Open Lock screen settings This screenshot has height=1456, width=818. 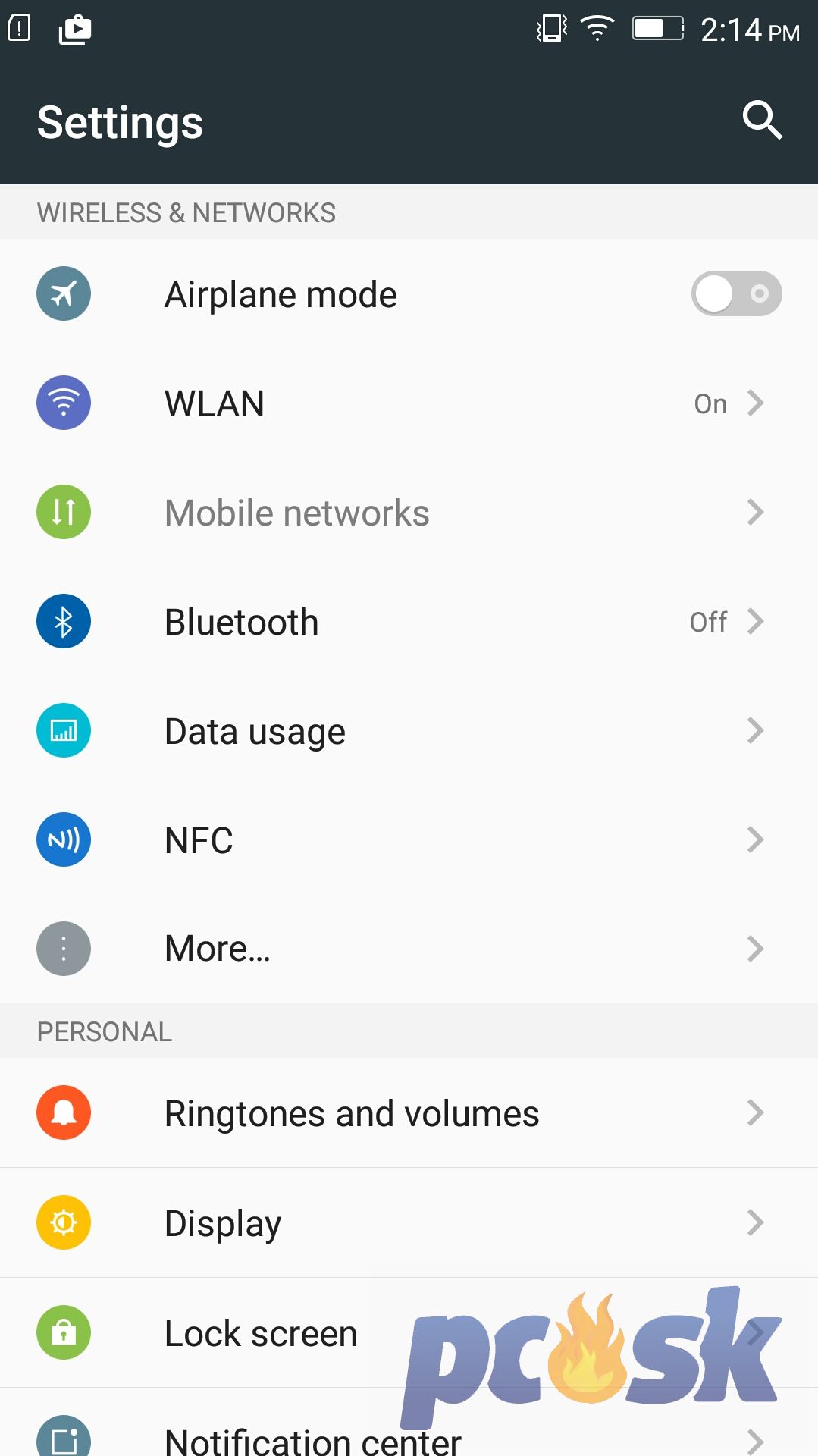(409, 1332)
